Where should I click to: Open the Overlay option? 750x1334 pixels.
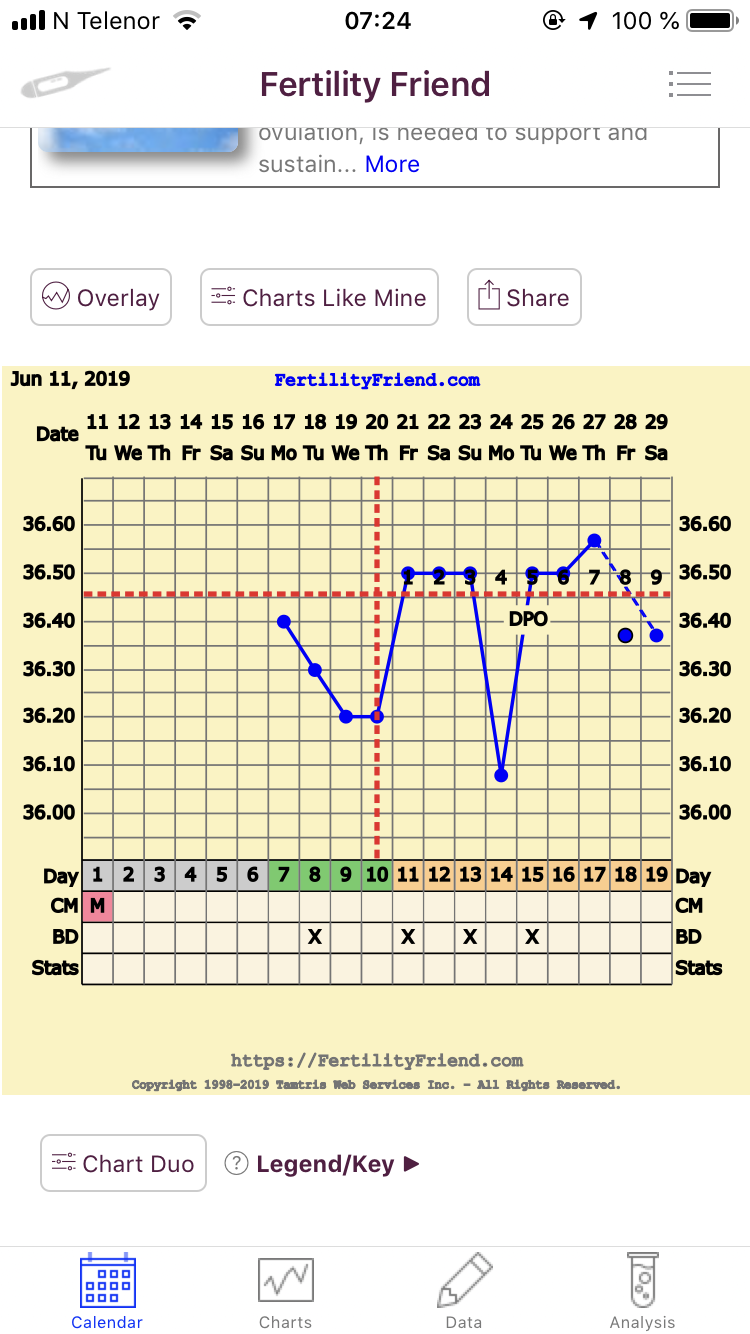[101, 297]
